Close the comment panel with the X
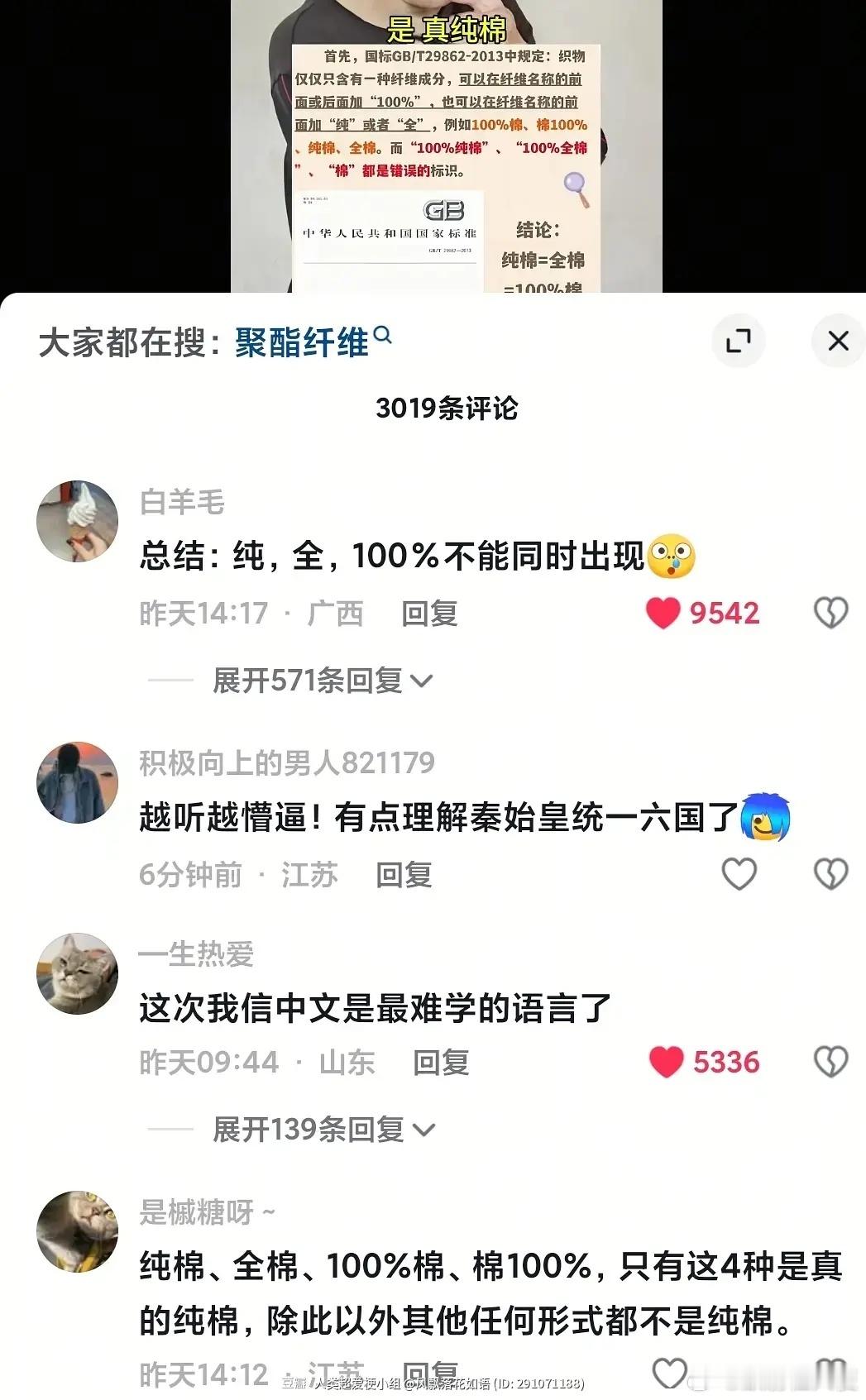 [x=839, y=341]
